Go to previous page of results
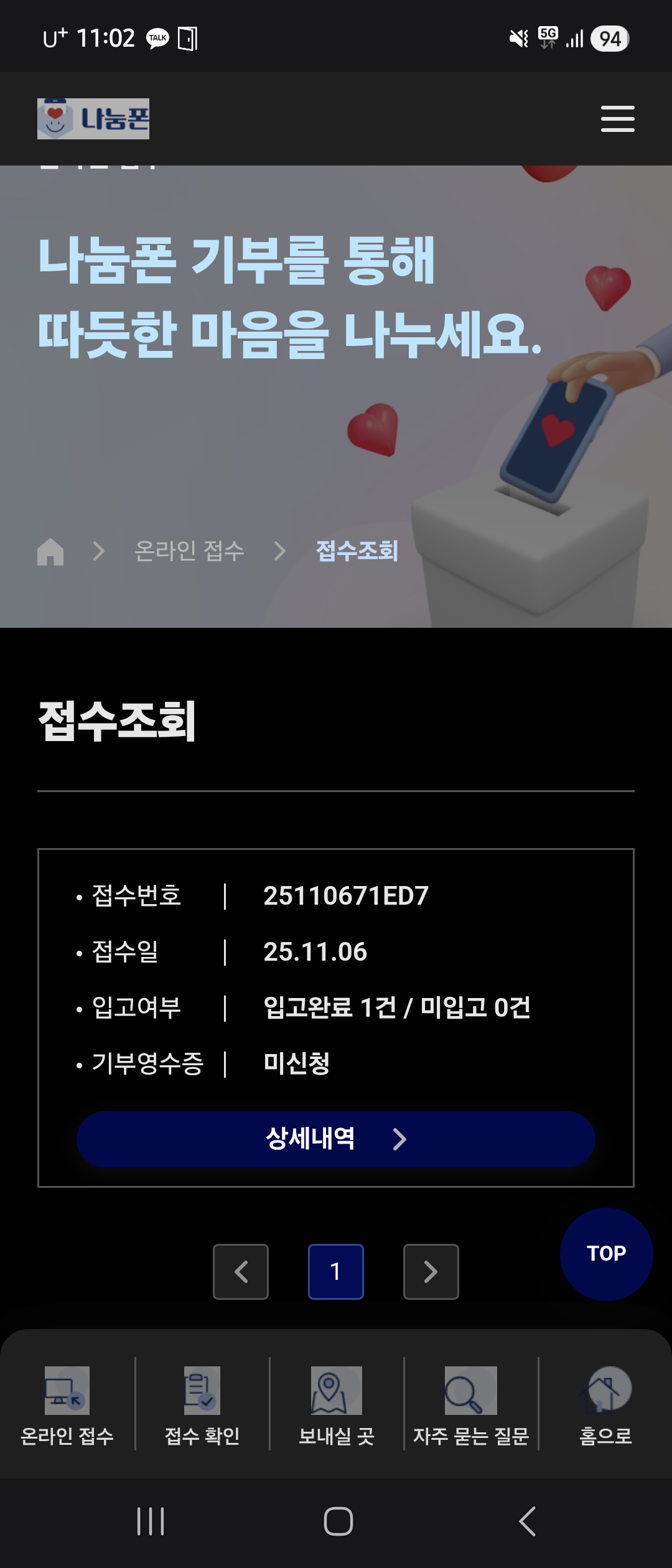 pyautogui.click(x=241, y=1271)
